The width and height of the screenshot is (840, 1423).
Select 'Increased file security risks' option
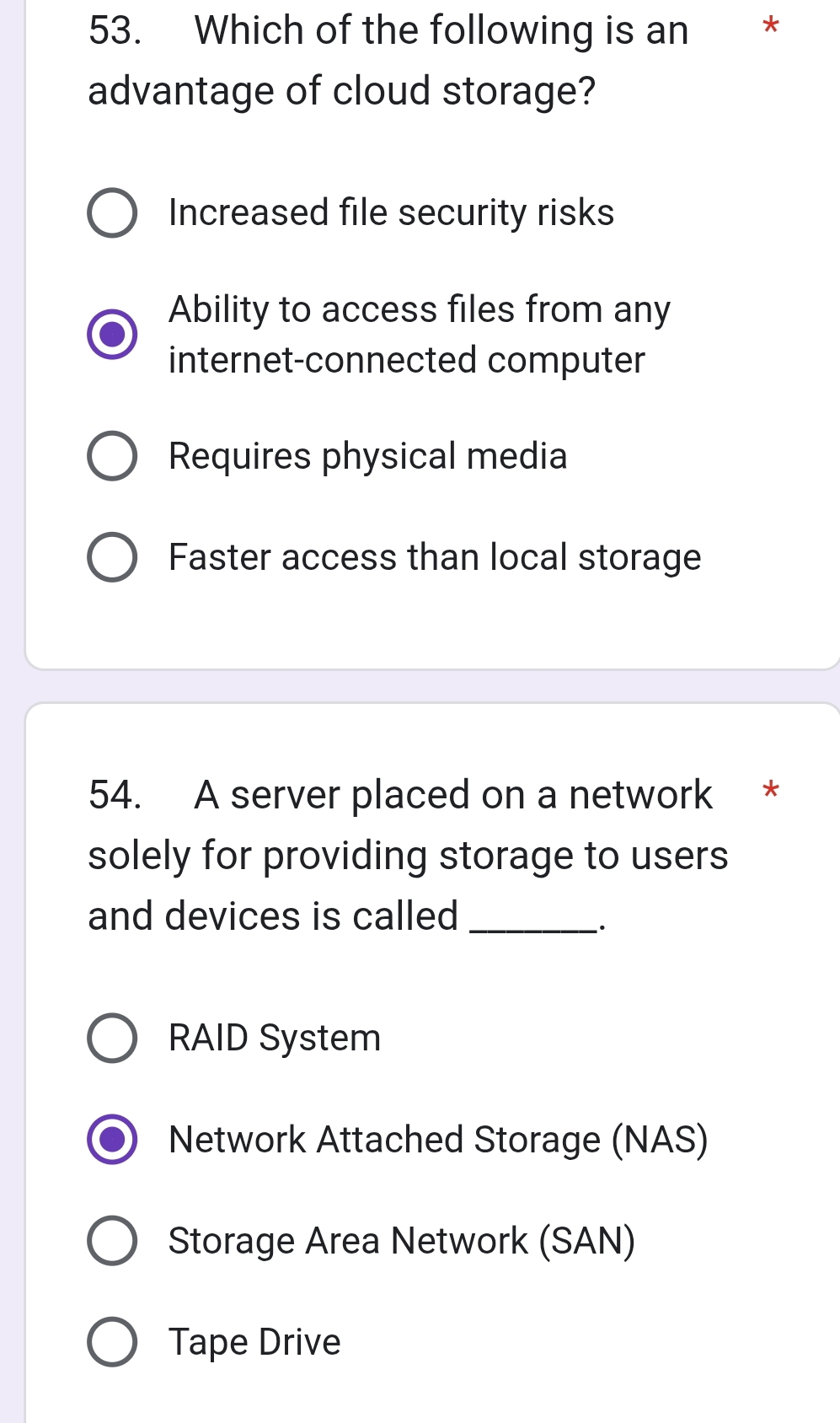(112, 213)
